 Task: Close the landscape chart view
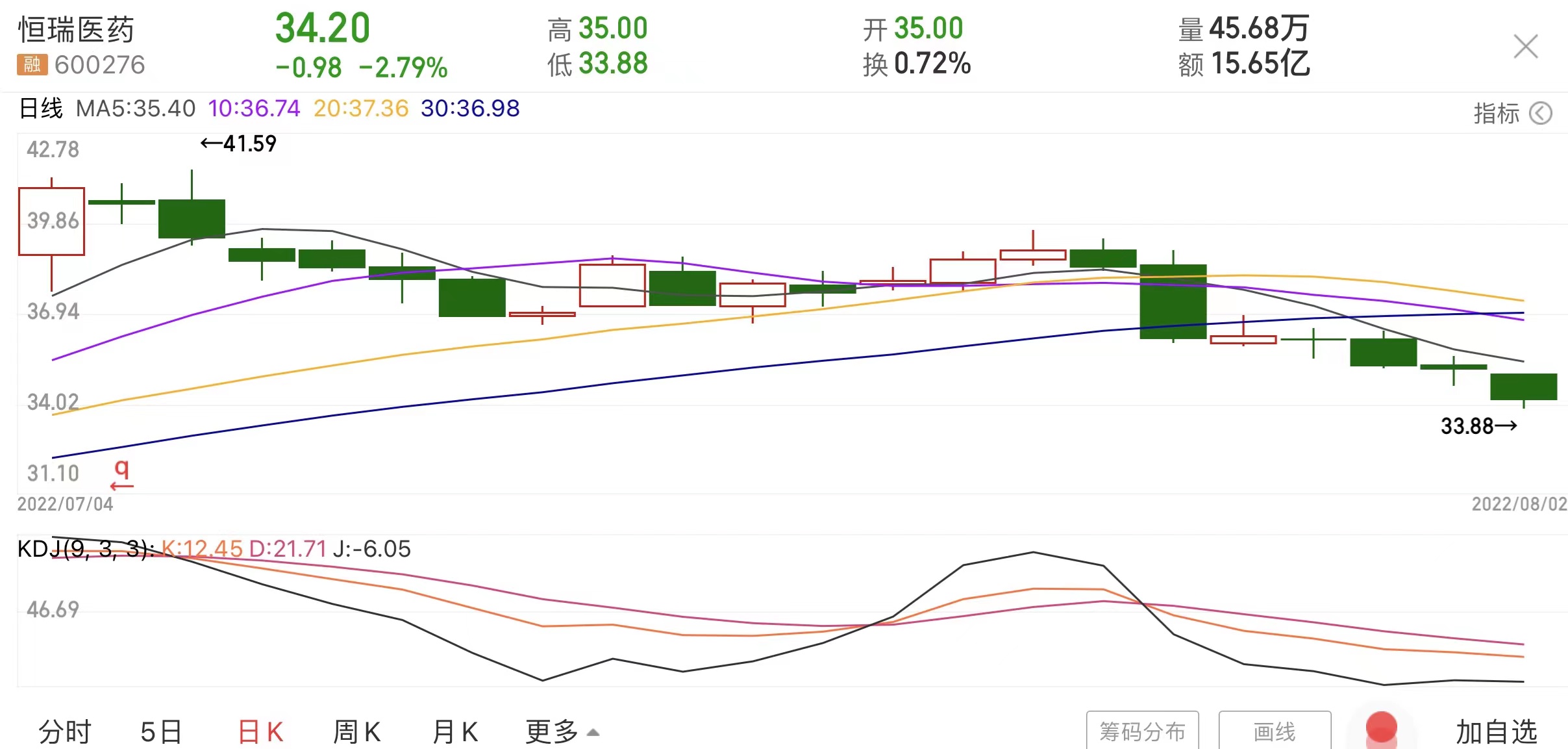1525,47
